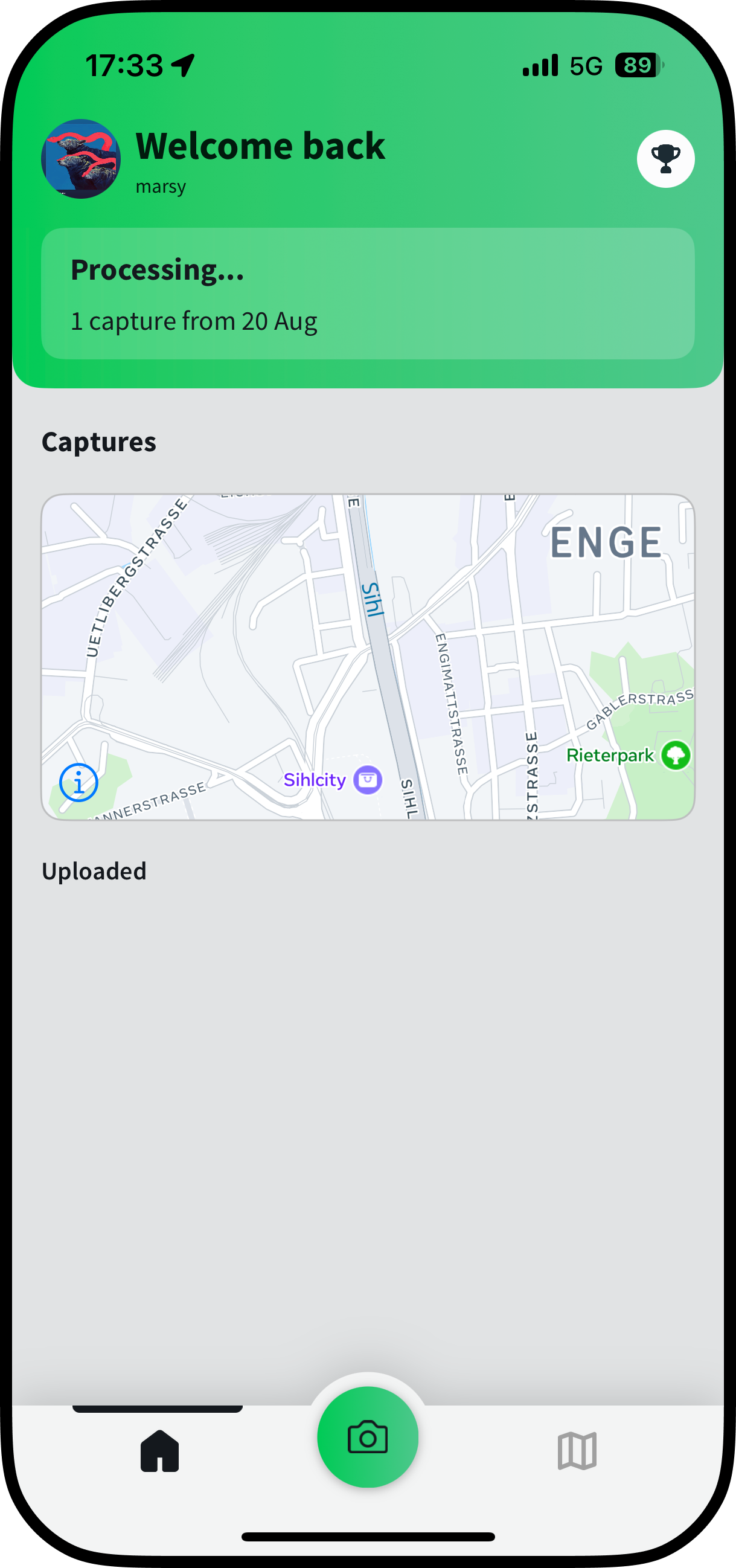Switch to the Home tab
736x1568 pixels.
pyautogui.click(x=159, y=1451)
